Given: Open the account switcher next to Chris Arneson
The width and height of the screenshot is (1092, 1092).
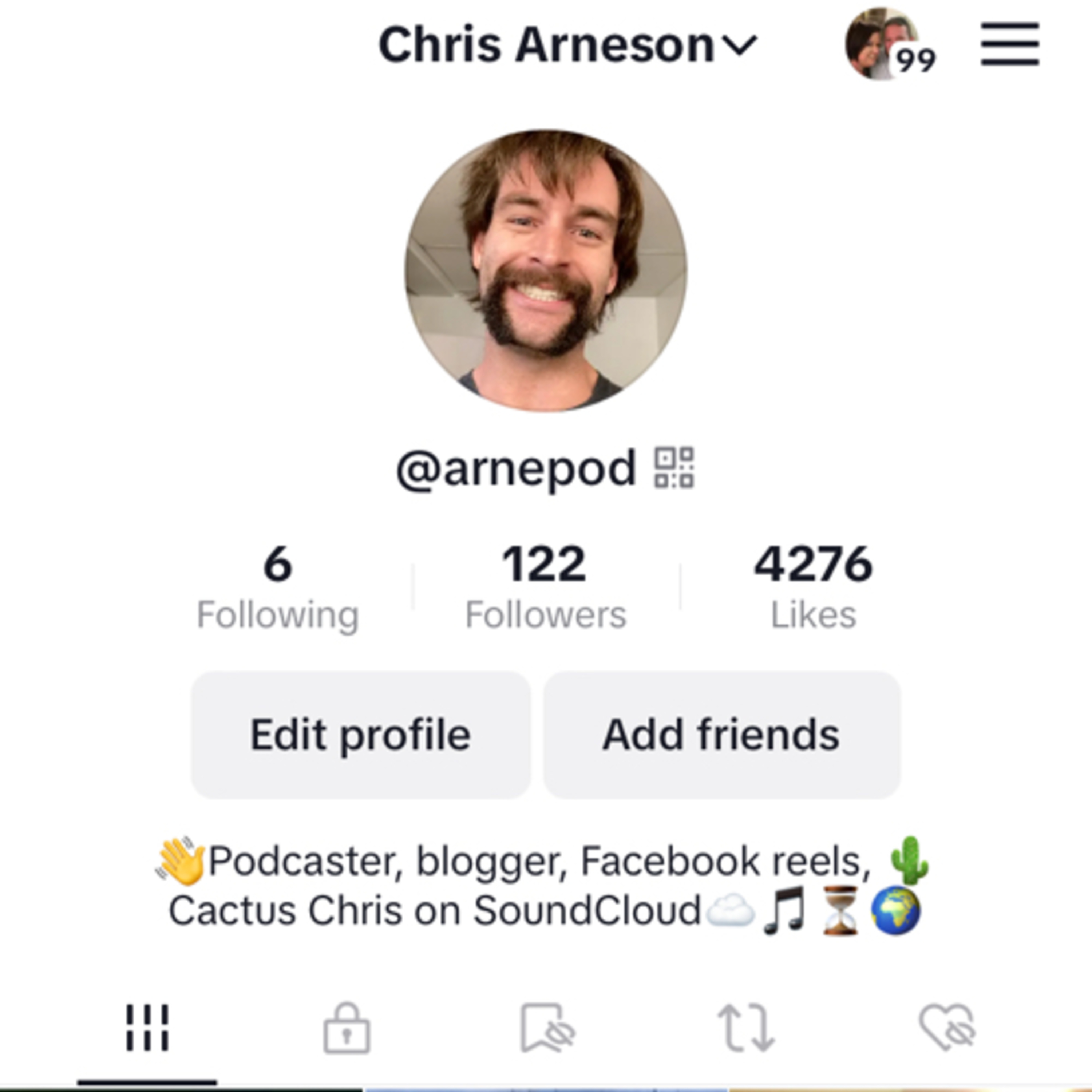Looking at the screenshot, I should tap(740, 46).
